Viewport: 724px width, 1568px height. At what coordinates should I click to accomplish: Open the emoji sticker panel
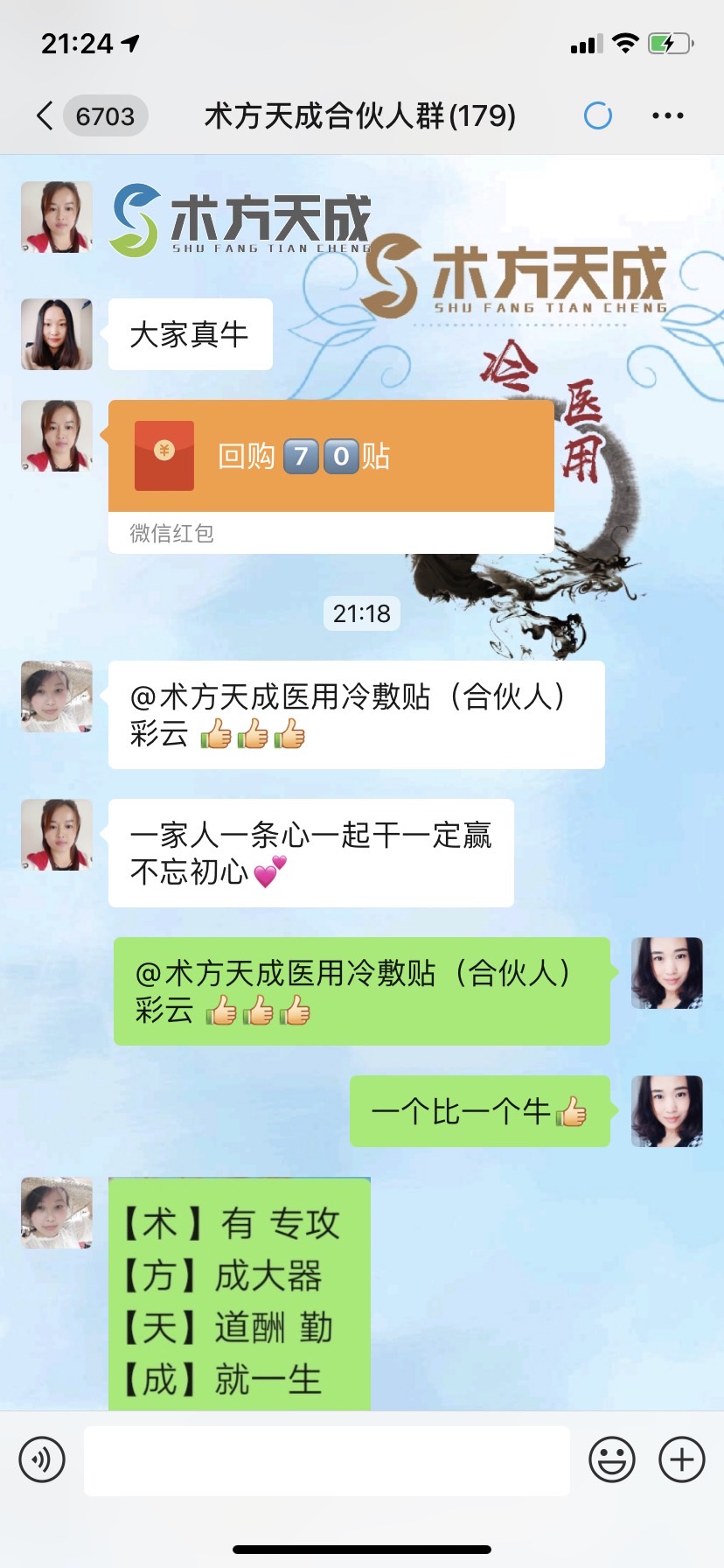[611, 1460]
